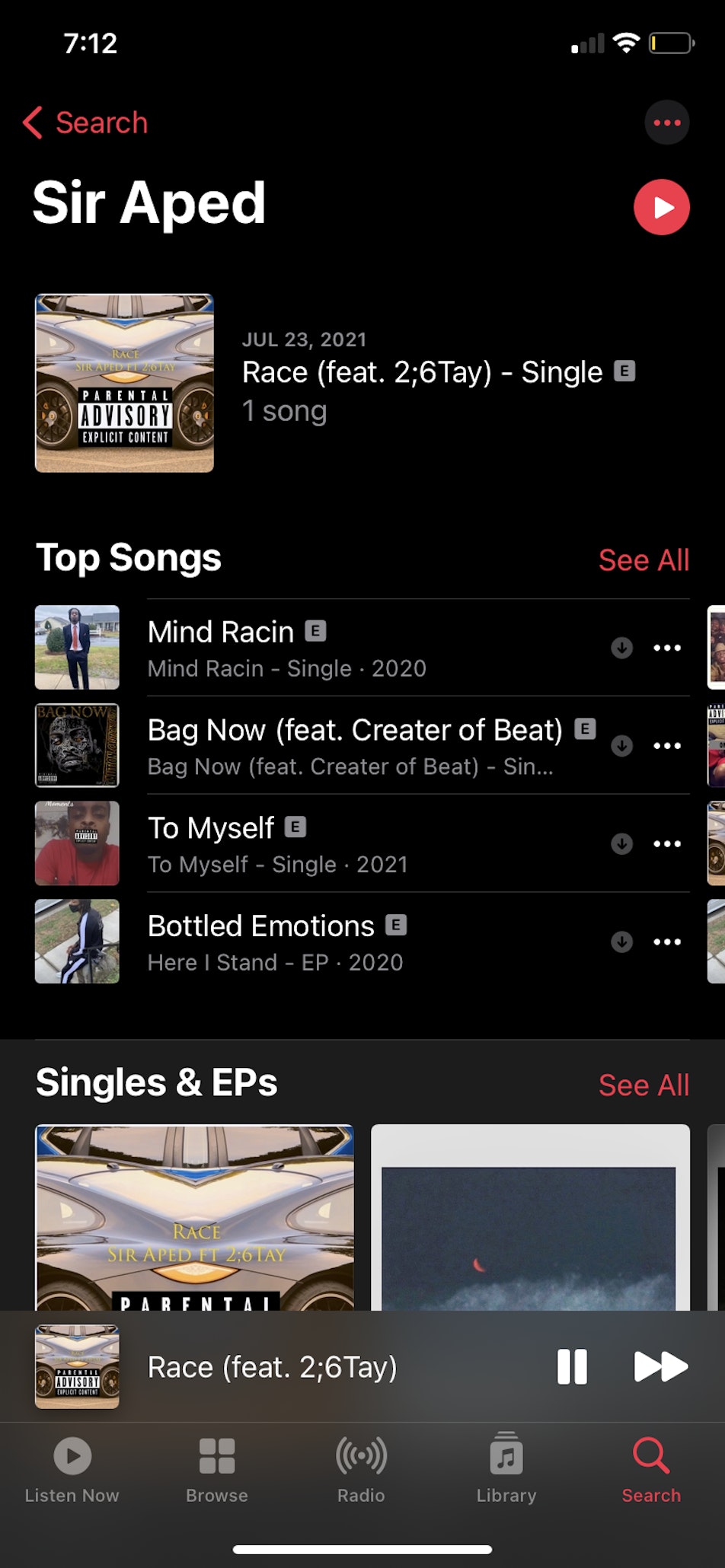Open the Race single in Singles & EPs
Image resolution: width=725 pixels, height=1568 pixels.
click(195, 1218)
